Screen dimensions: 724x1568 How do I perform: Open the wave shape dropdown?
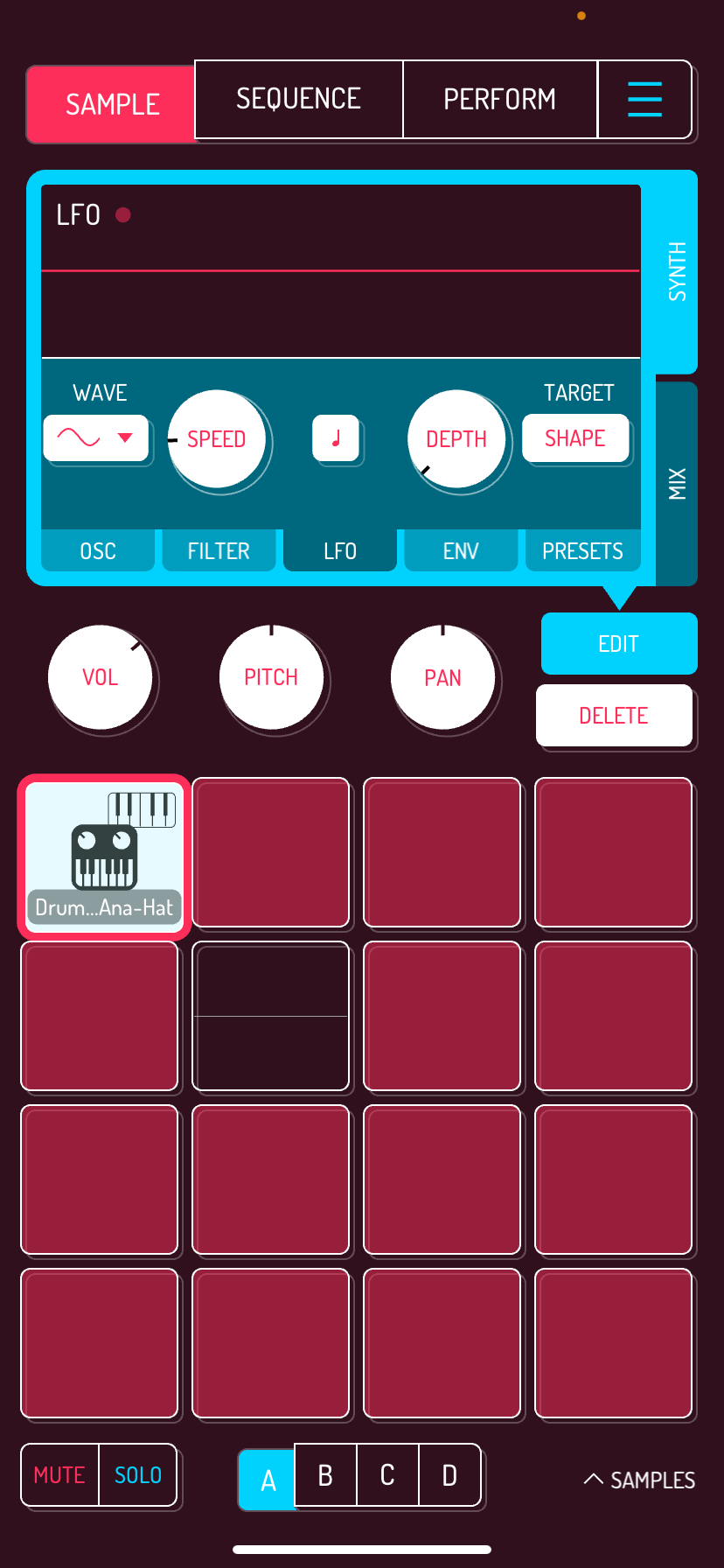(96, 437)
